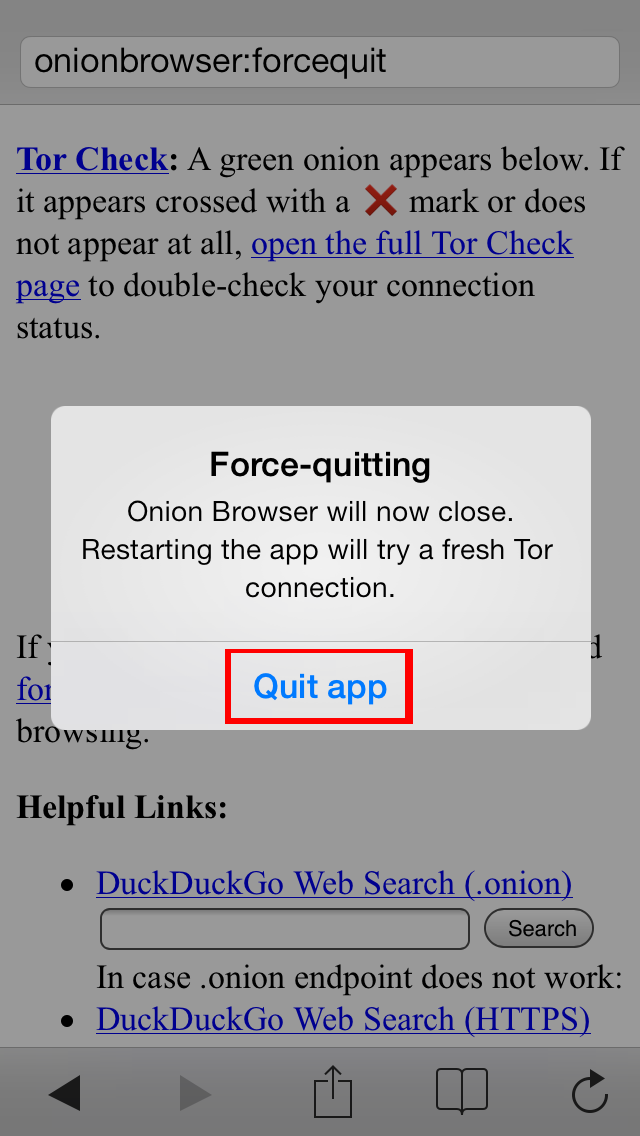
Task: Reload the page with refresh icon
Action: (x=589, y=1091)
